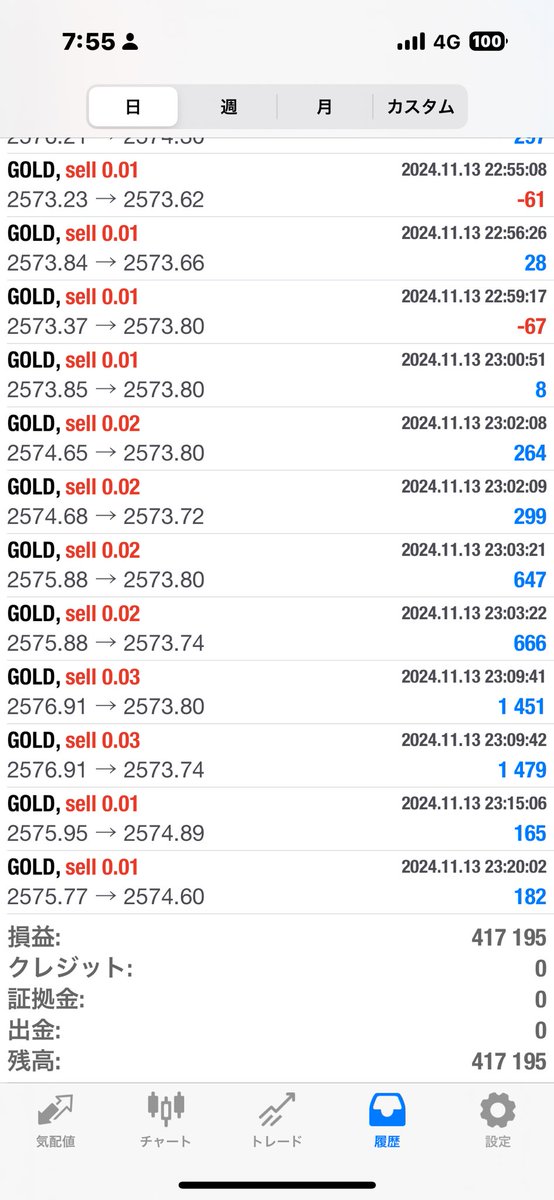Switch to the 月 period segment
The width and height of the screenshot is (554, 1200).
click(x=324, y=106)
